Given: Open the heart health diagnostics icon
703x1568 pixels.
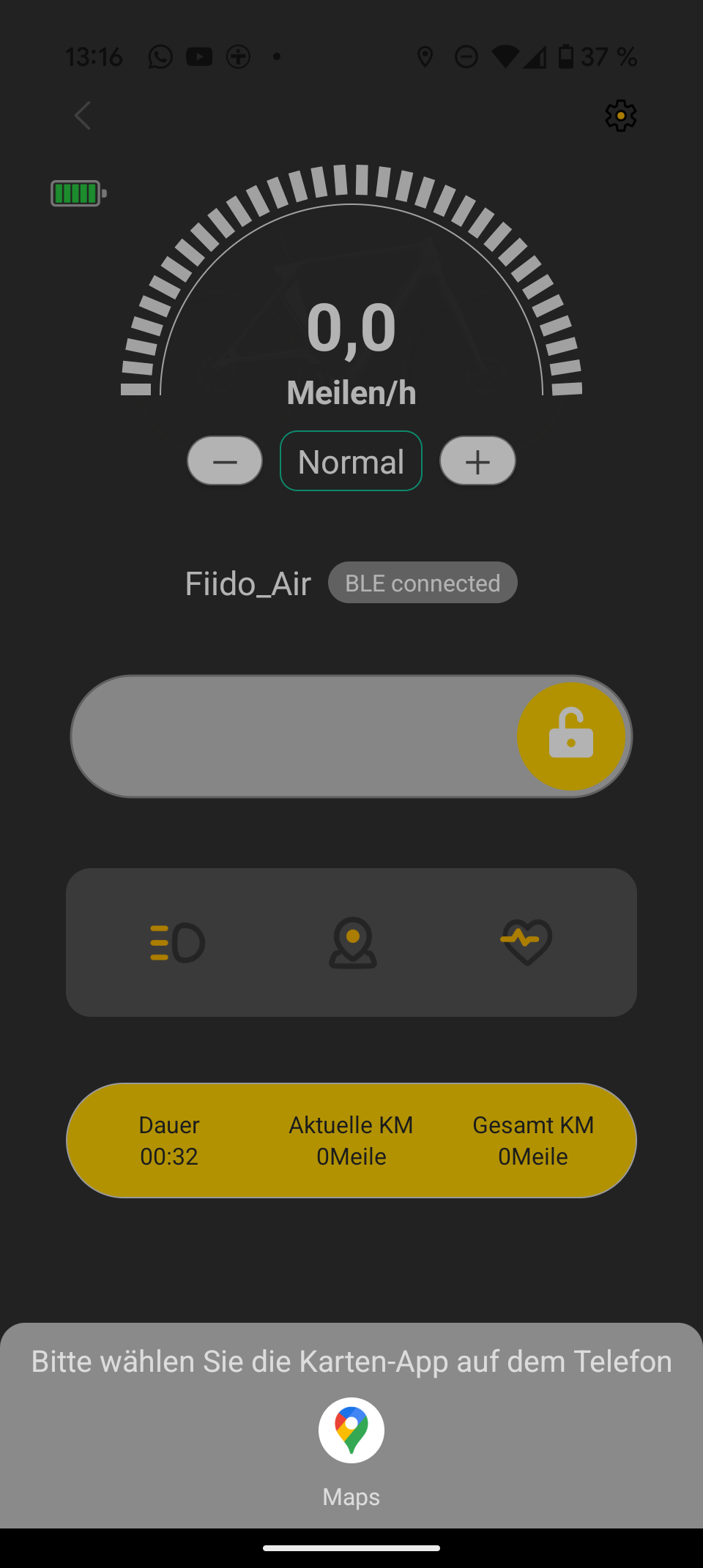Looking at the screenshot, I should tap(526, 943).
